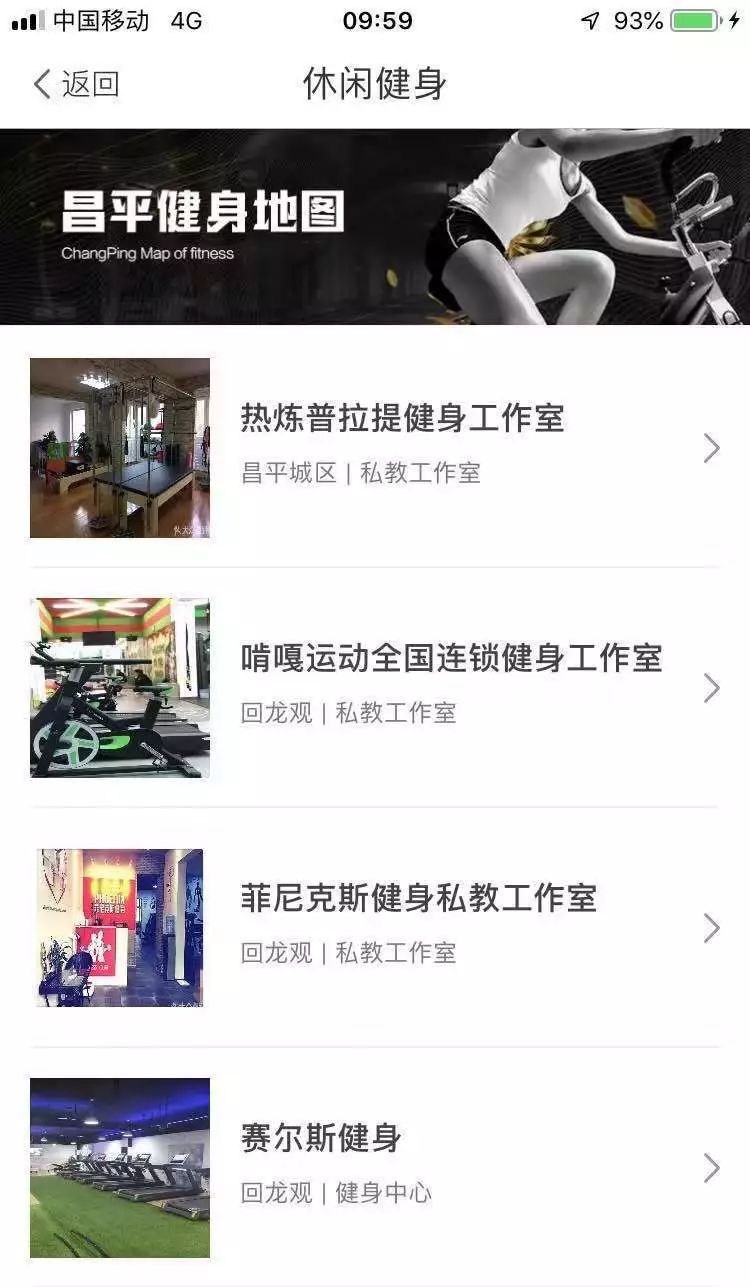The image size is (750, 1287).
Task: Tap the 热炼普拉提健身工作室 thumbnail photo
Action: pyautogui.click(x=120, y=446)
